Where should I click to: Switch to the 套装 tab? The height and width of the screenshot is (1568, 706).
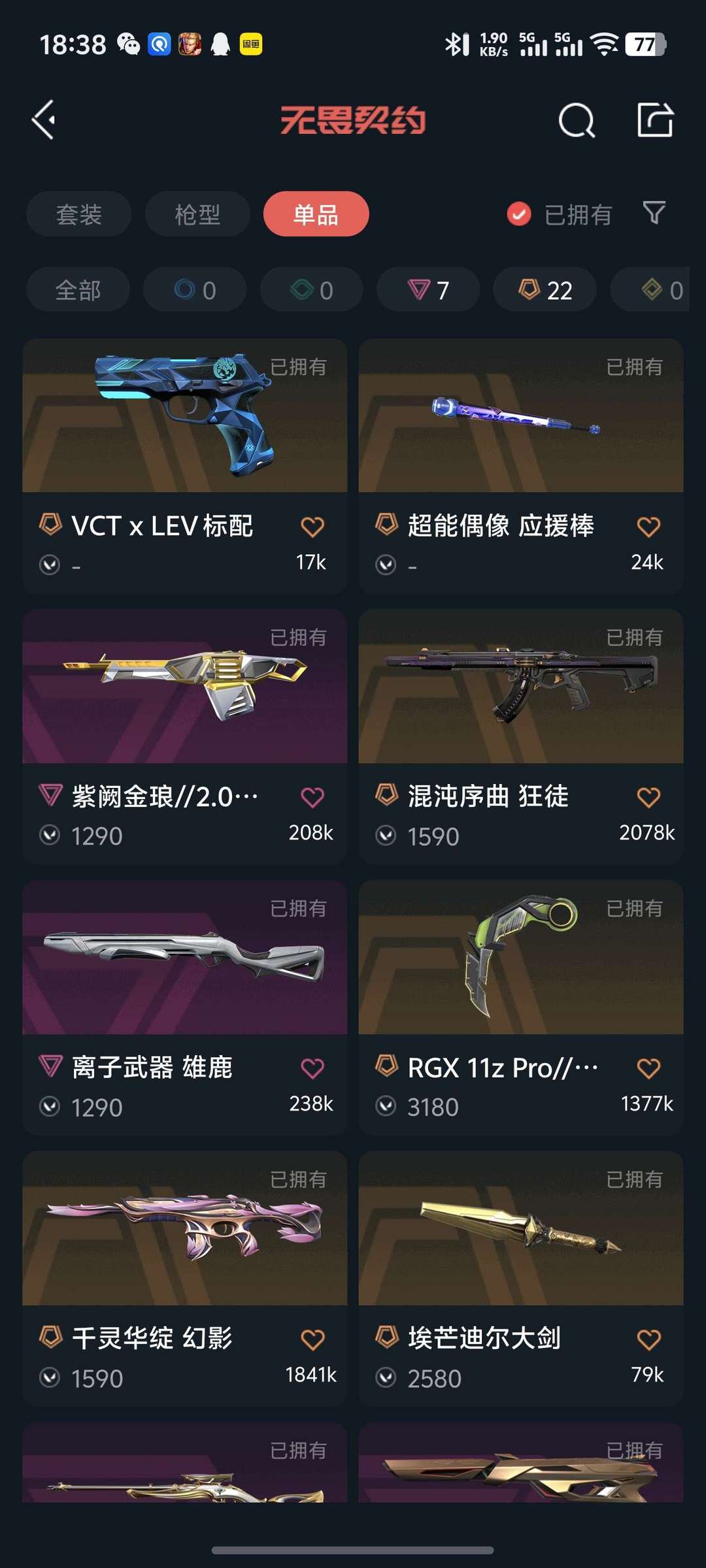pyautogui.click(x=79, y=214)
